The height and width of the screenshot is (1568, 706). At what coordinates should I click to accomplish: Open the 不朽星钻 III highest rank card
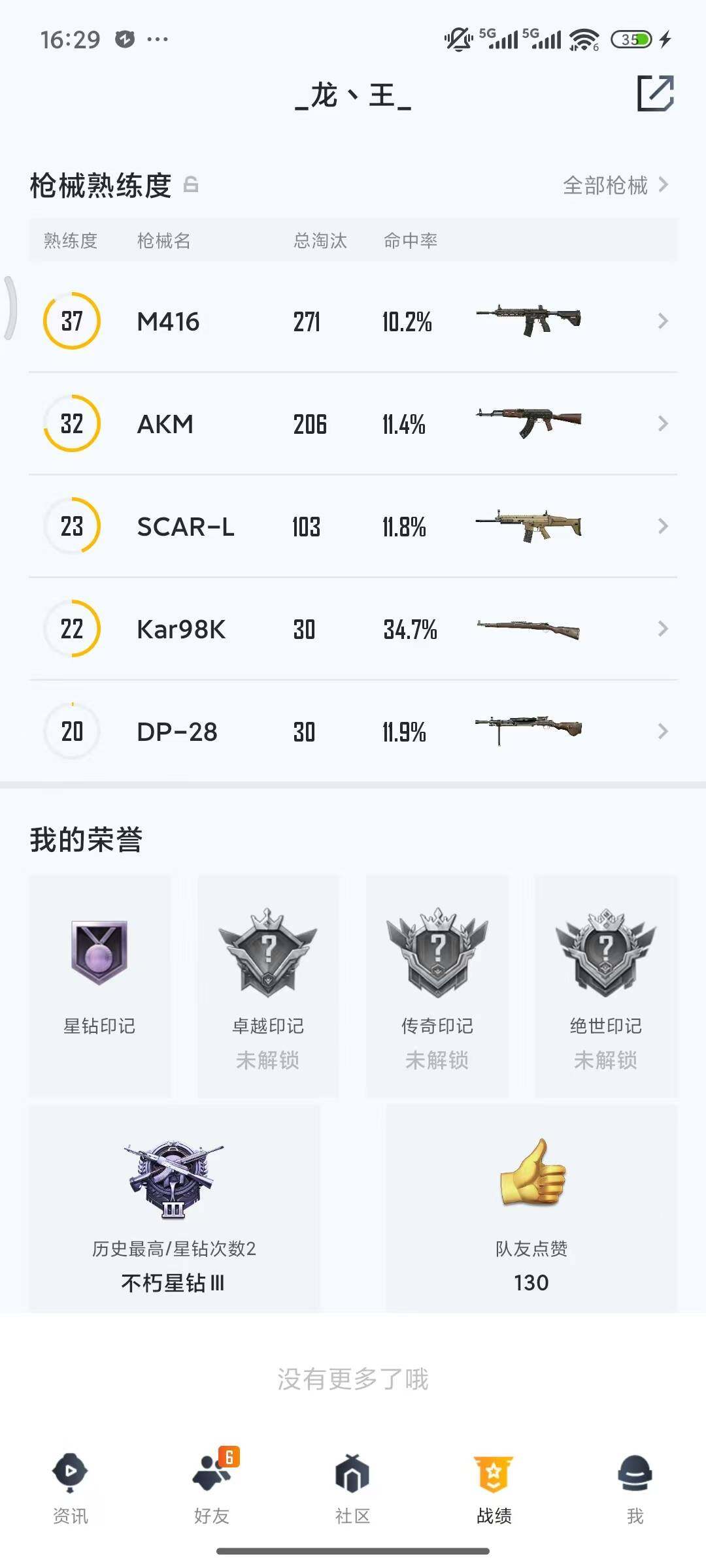pyautogui.click(x=174, y=1209)
